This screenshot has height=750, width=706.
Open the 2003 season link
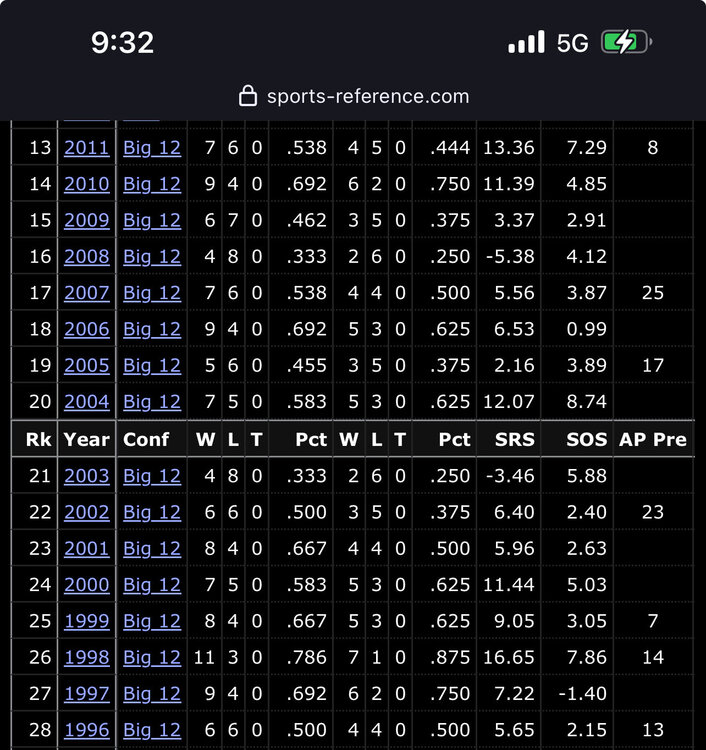pyautogui.click(x=87, y=476)
